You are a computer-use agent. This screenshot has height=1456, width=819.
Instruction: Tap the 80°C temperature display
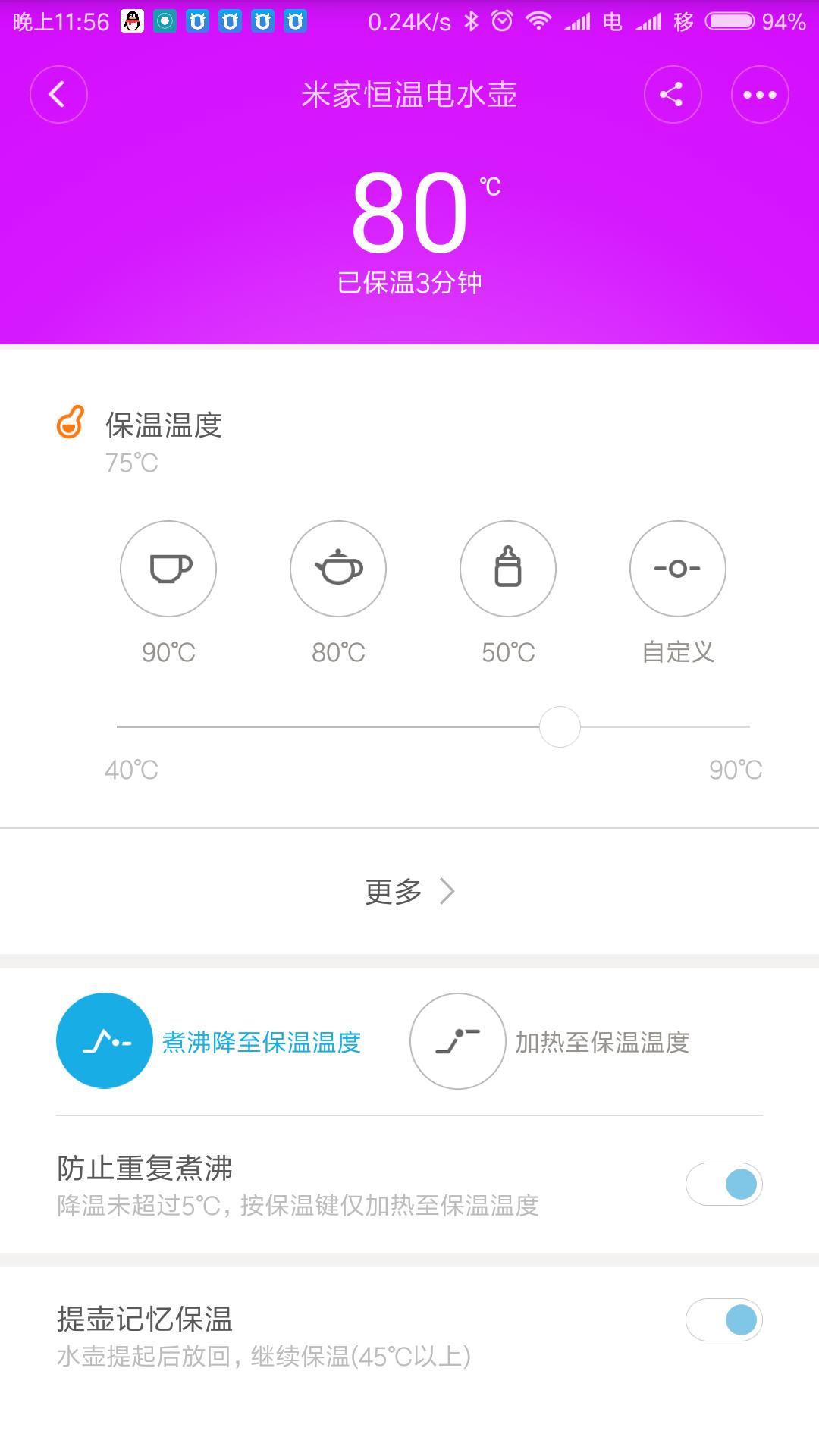pyautogui.click(x=409, y=216)
